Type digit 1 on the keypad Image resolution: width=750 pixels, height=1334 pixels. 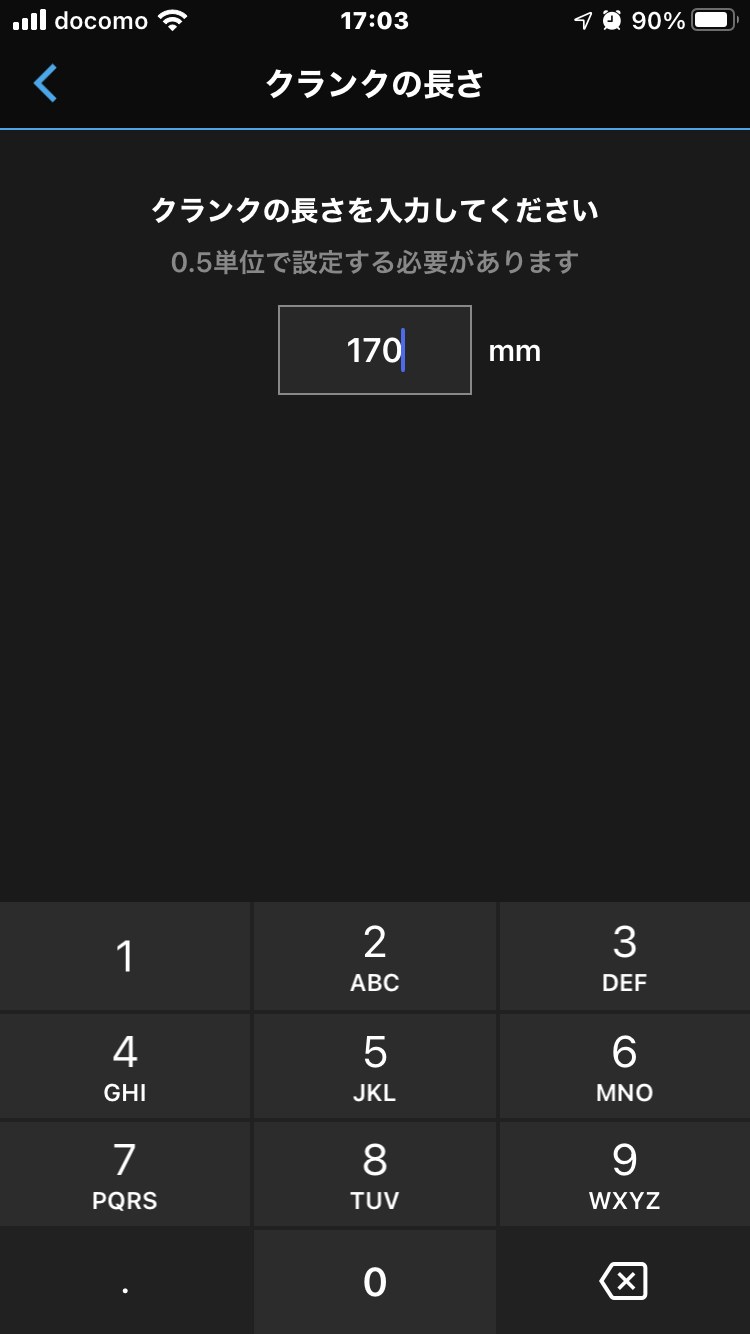(x=124, y=956)
